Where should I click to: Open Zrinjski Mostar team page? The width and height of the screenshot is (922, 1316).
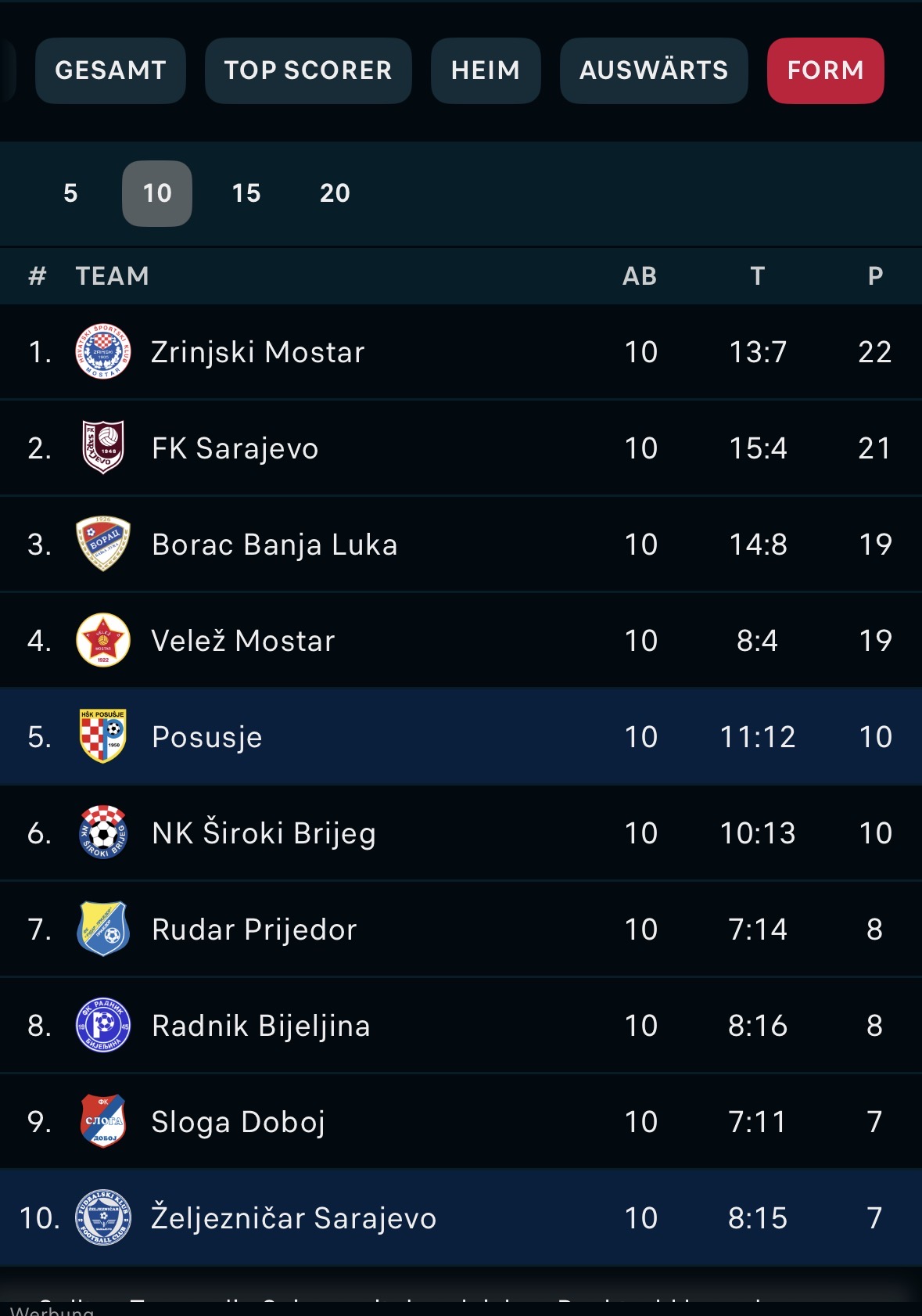258,353
